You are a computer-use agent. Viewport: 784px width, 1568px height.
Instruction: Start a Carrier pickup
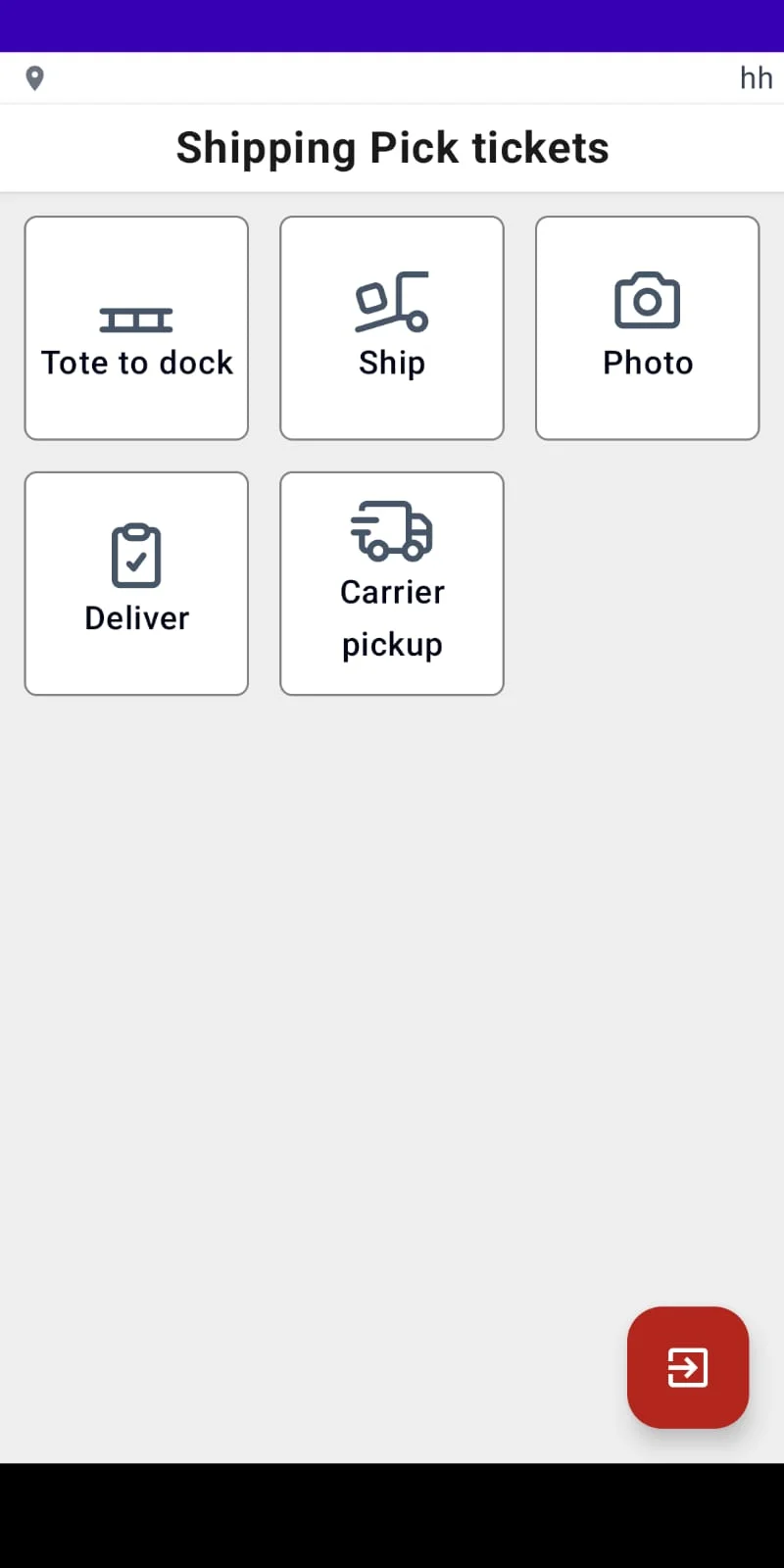click(391, 583)
